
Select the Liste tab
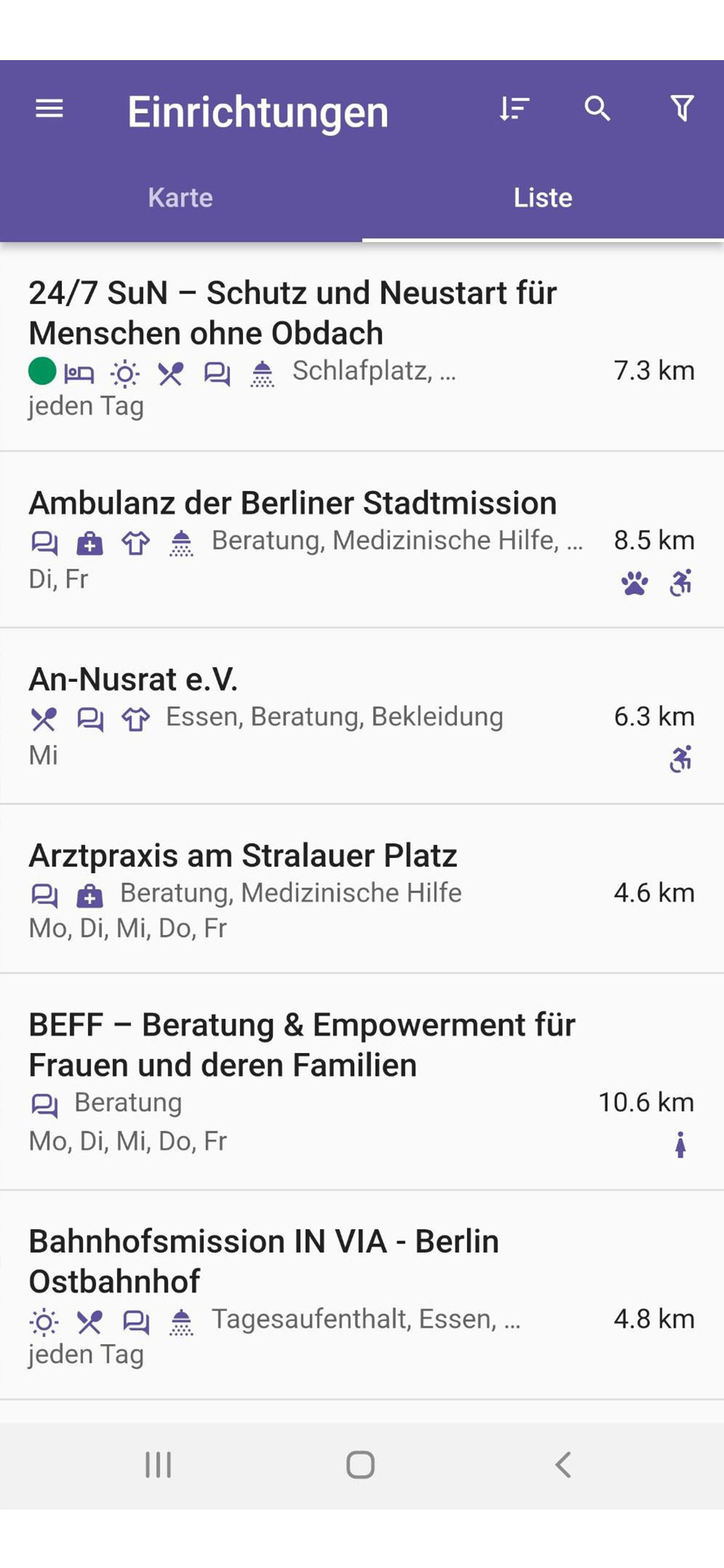pos(543,198)
